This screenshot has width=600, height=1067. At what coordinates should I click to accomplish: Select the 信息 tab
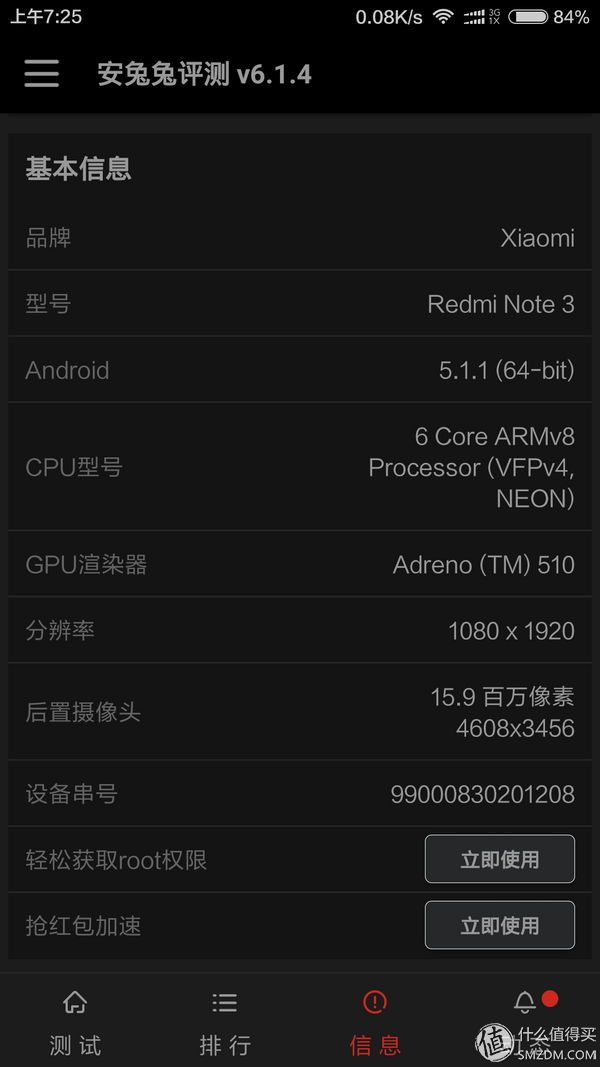point(375,1021)
